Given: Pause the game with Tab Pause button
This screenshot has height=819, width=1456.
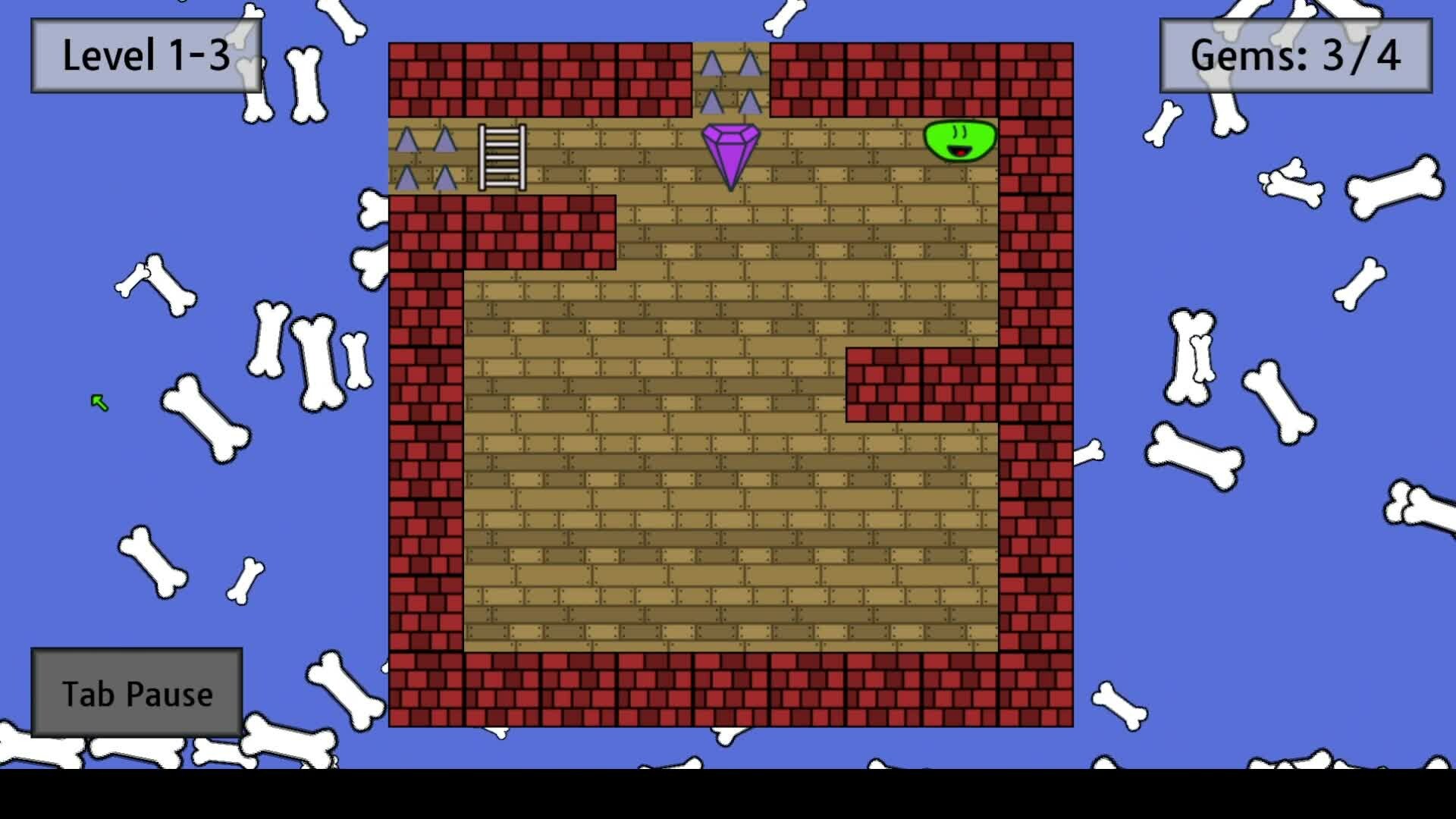Looking at the screenshot, I should [136, 693].
